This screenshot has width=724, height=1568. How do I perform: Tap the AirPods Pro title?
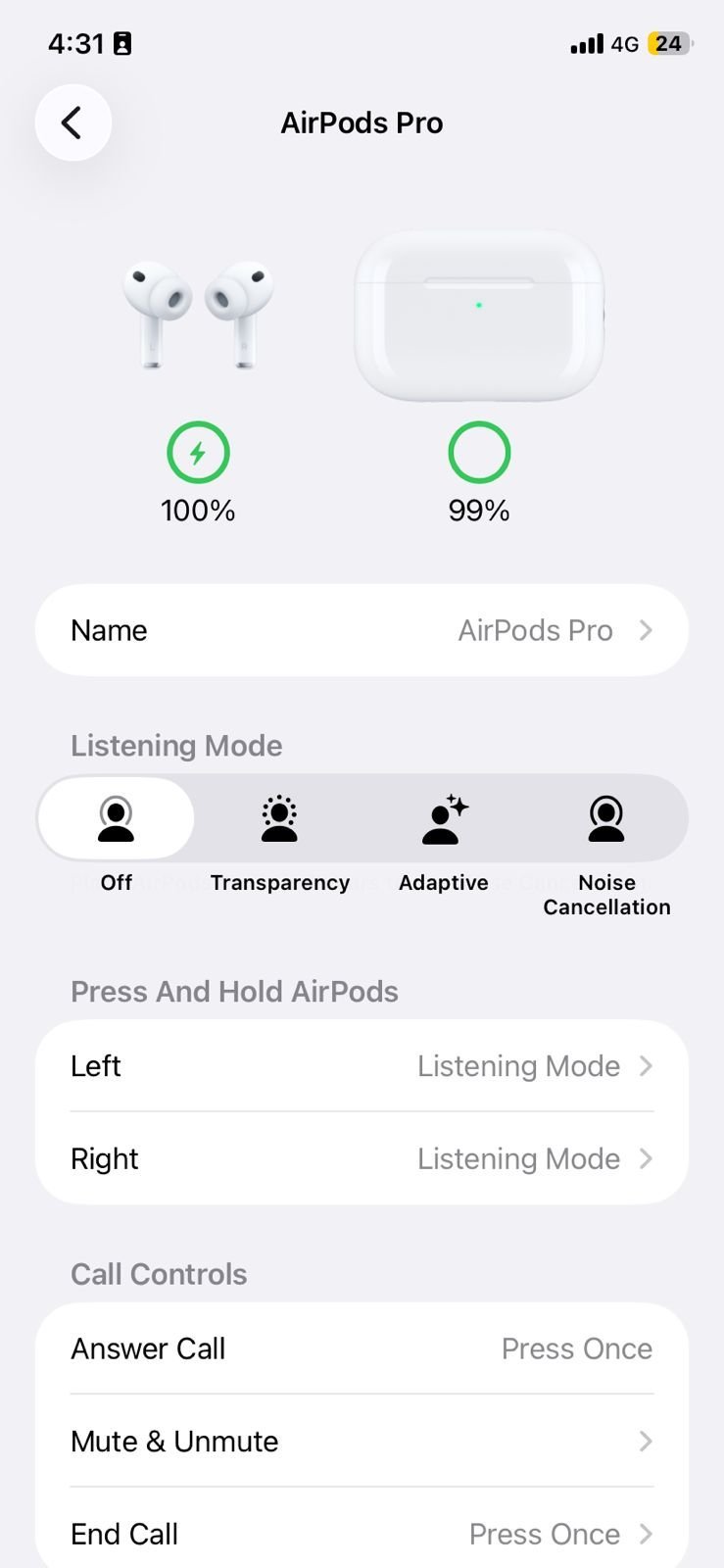(362, 122)
